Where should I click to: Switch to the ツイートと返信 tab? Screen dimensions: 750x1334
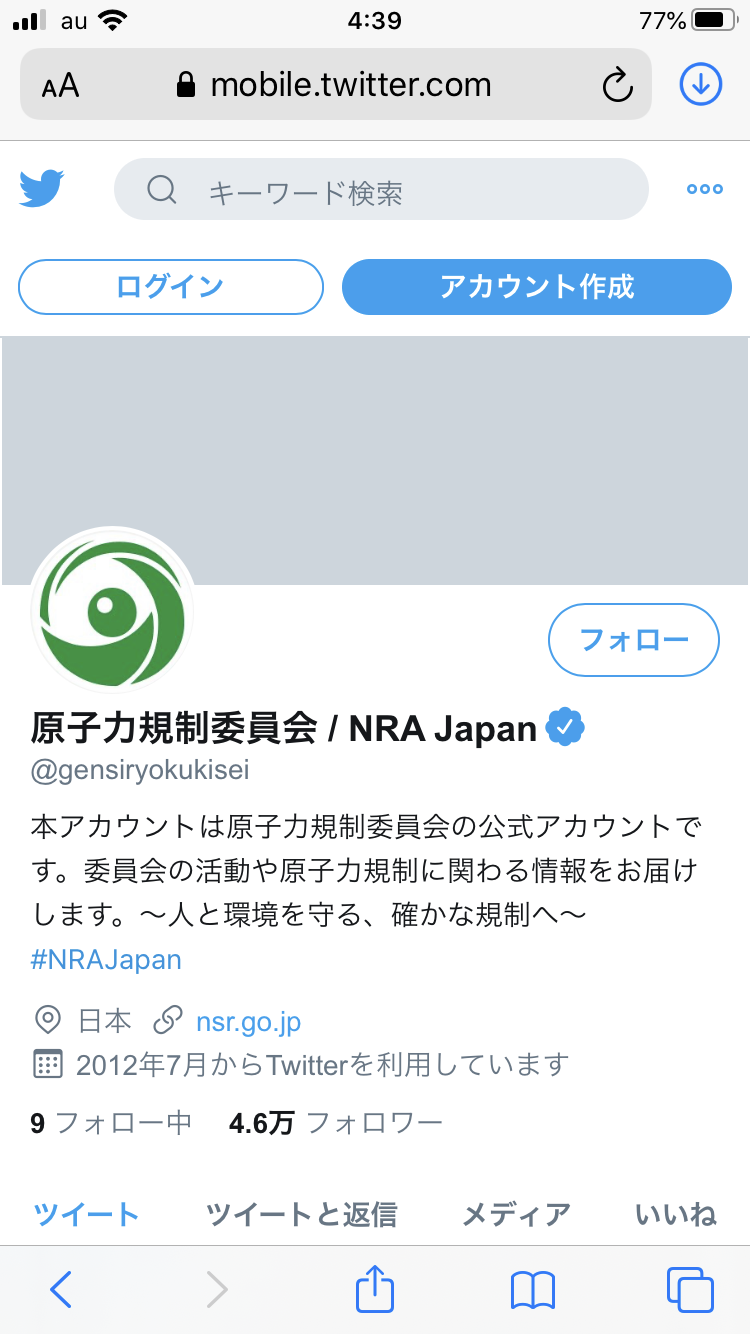point(301,1214)
